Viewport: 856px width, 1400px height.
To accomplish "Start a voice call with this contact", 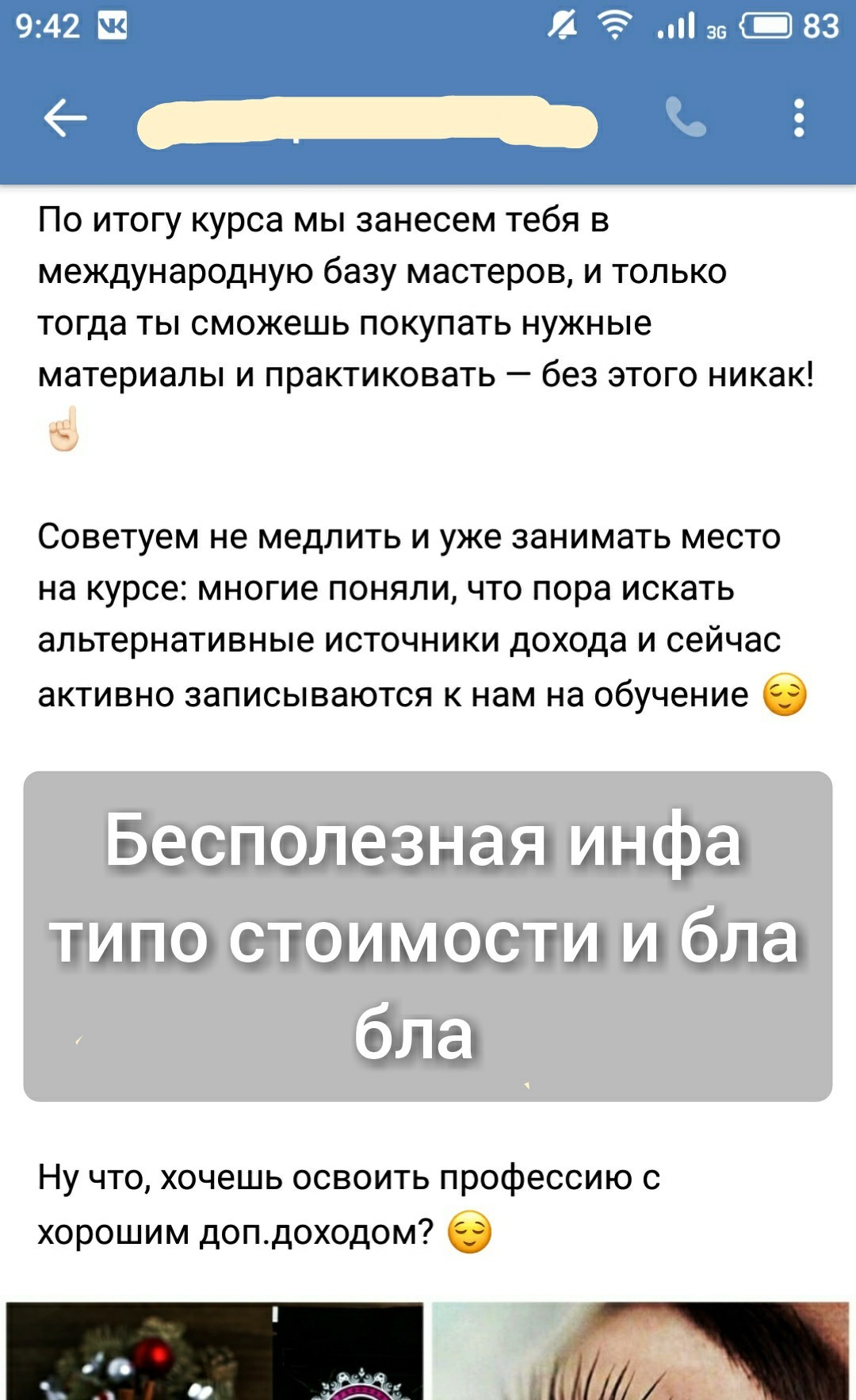I will coord(686,119).
